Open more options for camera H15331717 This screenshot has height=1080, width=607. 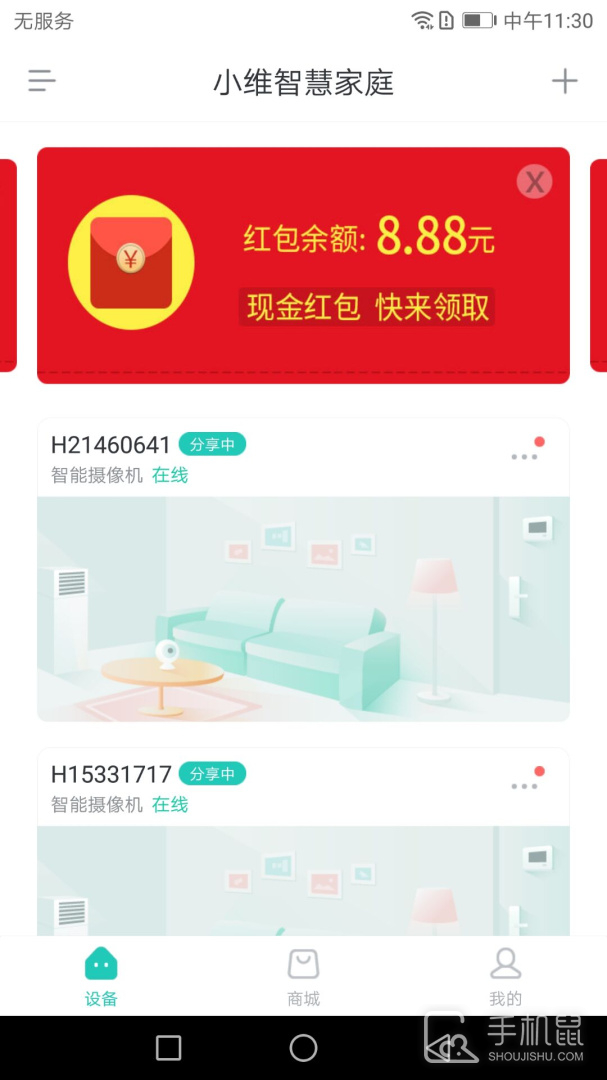524,785
